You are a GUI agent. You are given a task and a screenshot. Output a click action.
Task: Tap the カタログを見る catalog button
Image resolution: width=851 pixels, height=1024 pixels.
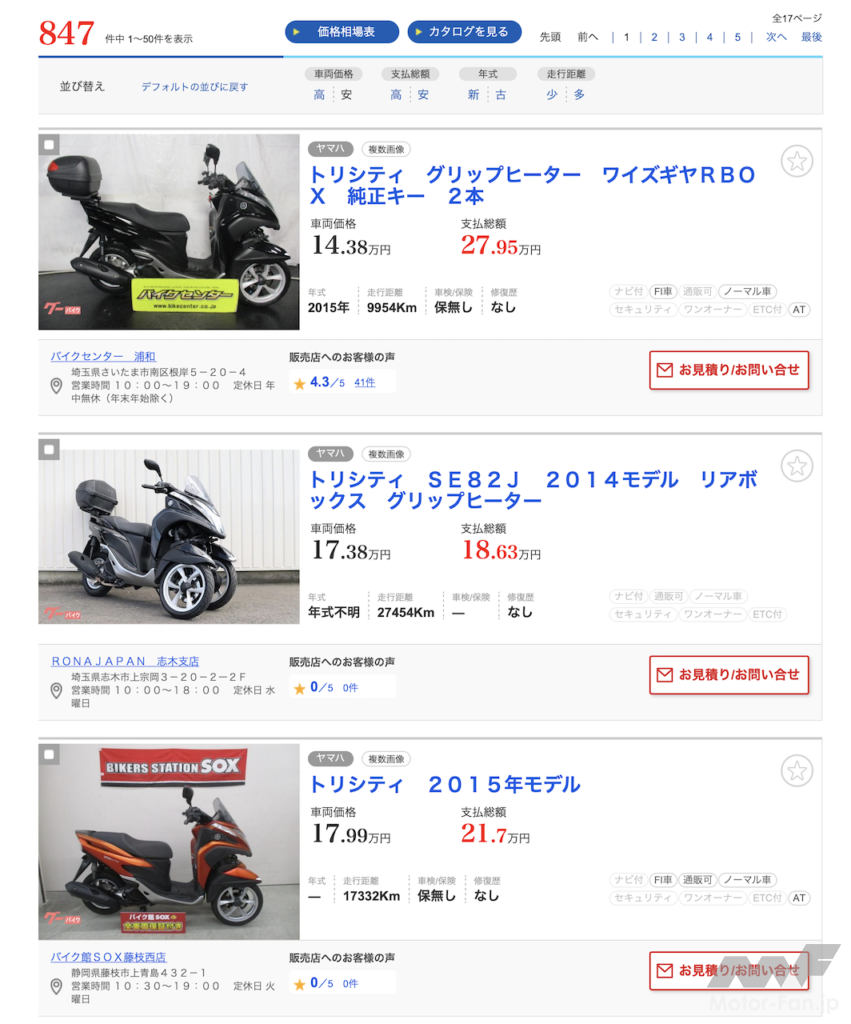464,32
